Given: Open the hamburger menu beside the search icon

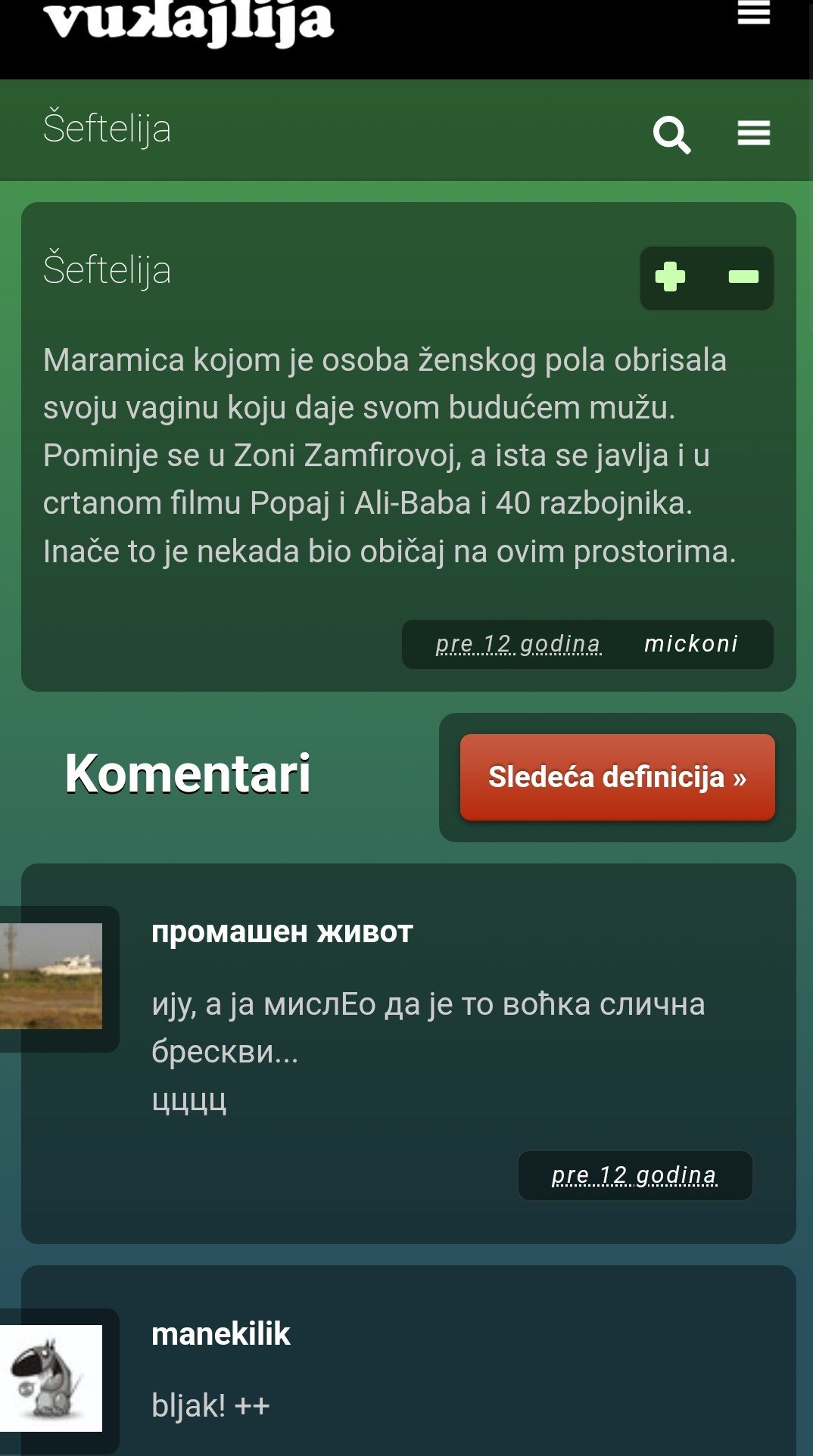Looking at the screenshot, I should pyautogui.click(x=754, y=133).
